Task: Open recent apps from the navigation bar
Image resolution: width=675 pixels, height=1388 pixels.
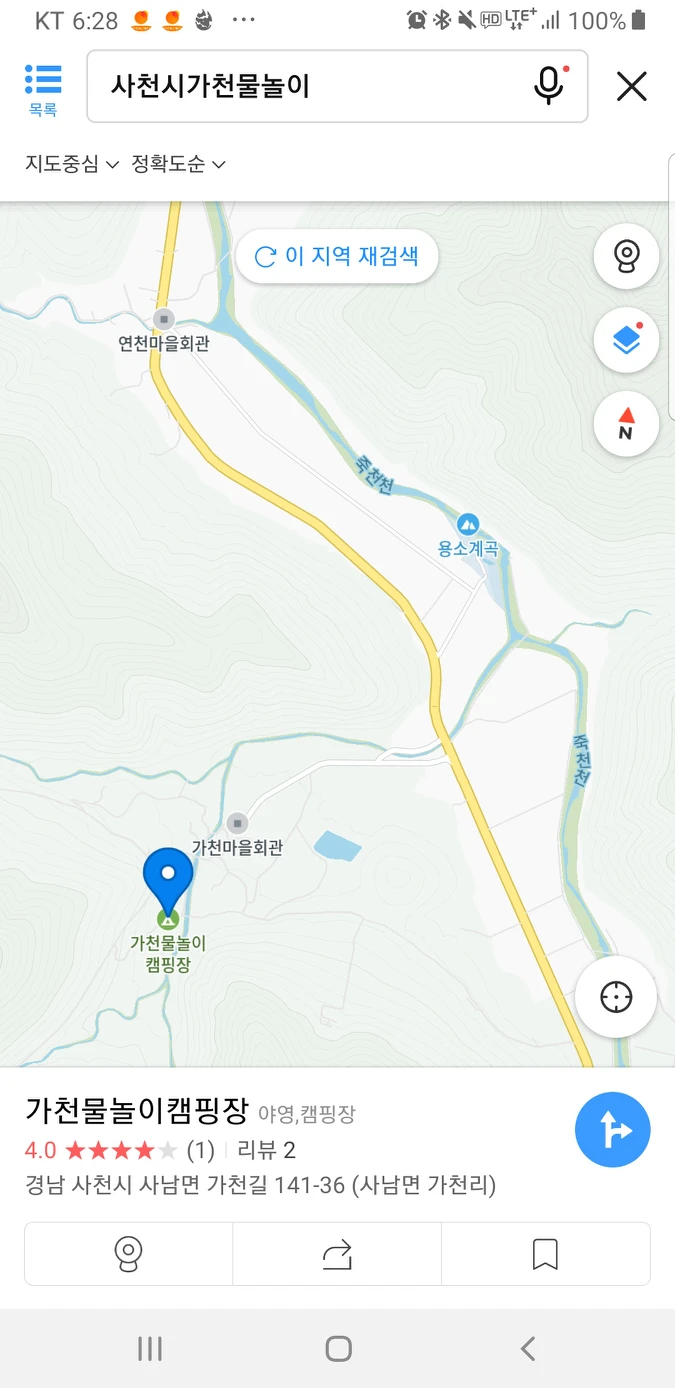Action: pos(150,1348)
